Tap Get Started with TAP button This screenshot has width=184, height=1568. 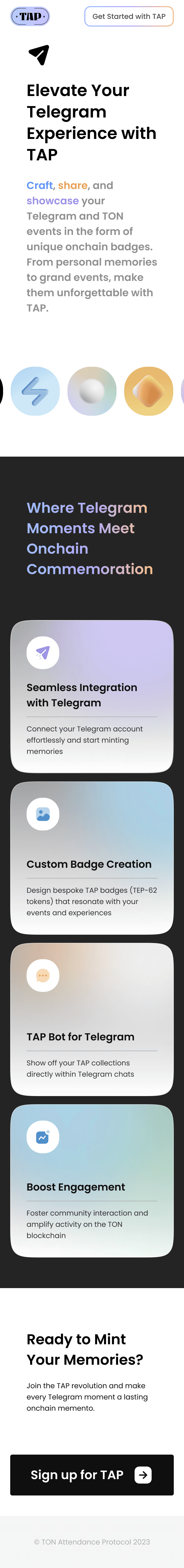[x=129, y=16]
